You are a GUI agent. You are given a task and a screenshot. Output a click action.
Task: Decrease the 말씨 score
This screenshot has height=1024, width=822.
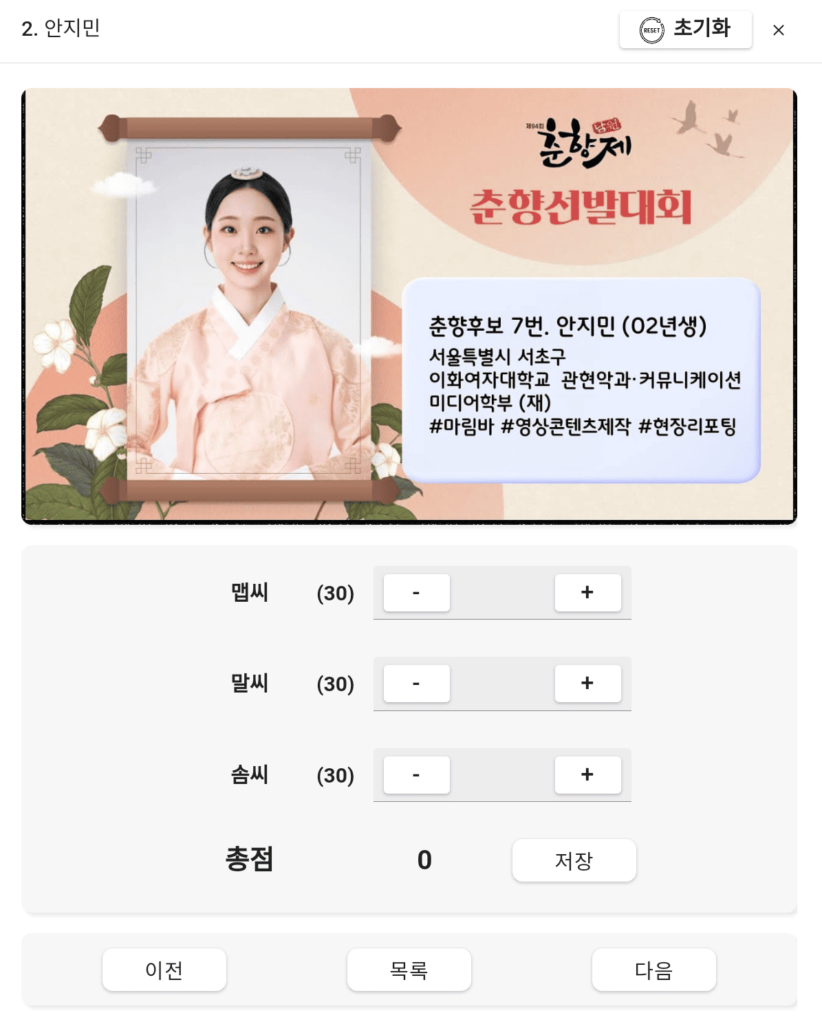pyautogui.click(x=416, y=684)
